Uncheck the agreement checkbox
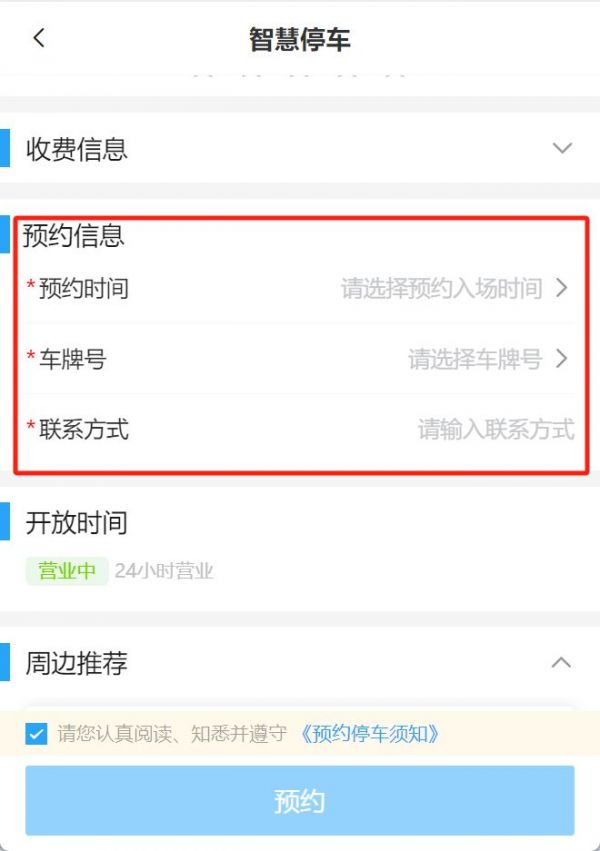 [36, 734]
